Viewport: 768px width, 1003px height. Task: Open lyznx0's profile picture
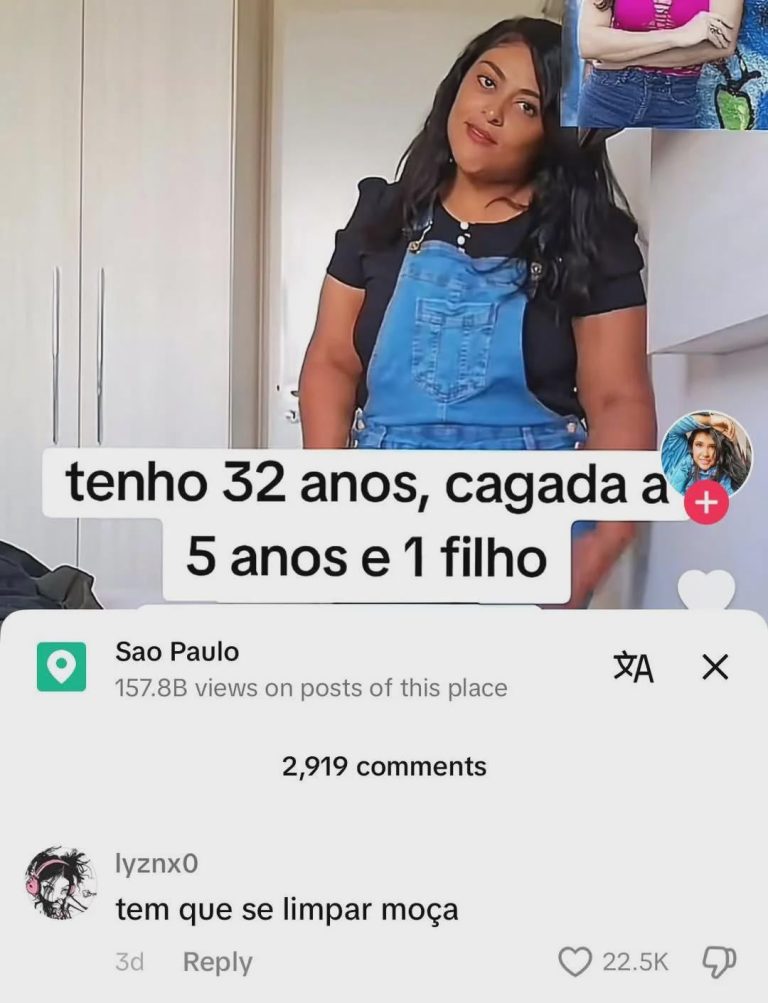tap(60, 884)
